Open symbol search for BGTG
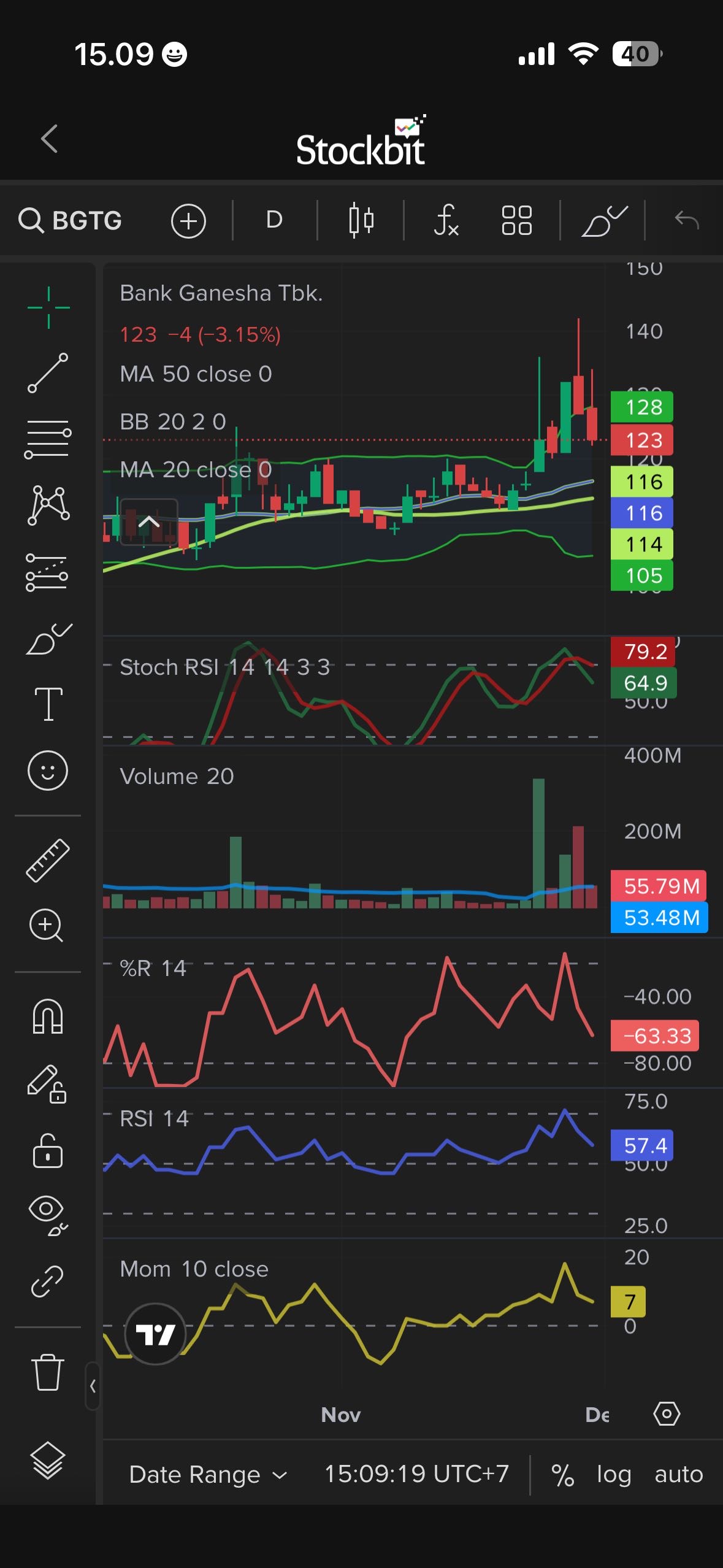Screen dimensions: 723x1568 [71, 220]
